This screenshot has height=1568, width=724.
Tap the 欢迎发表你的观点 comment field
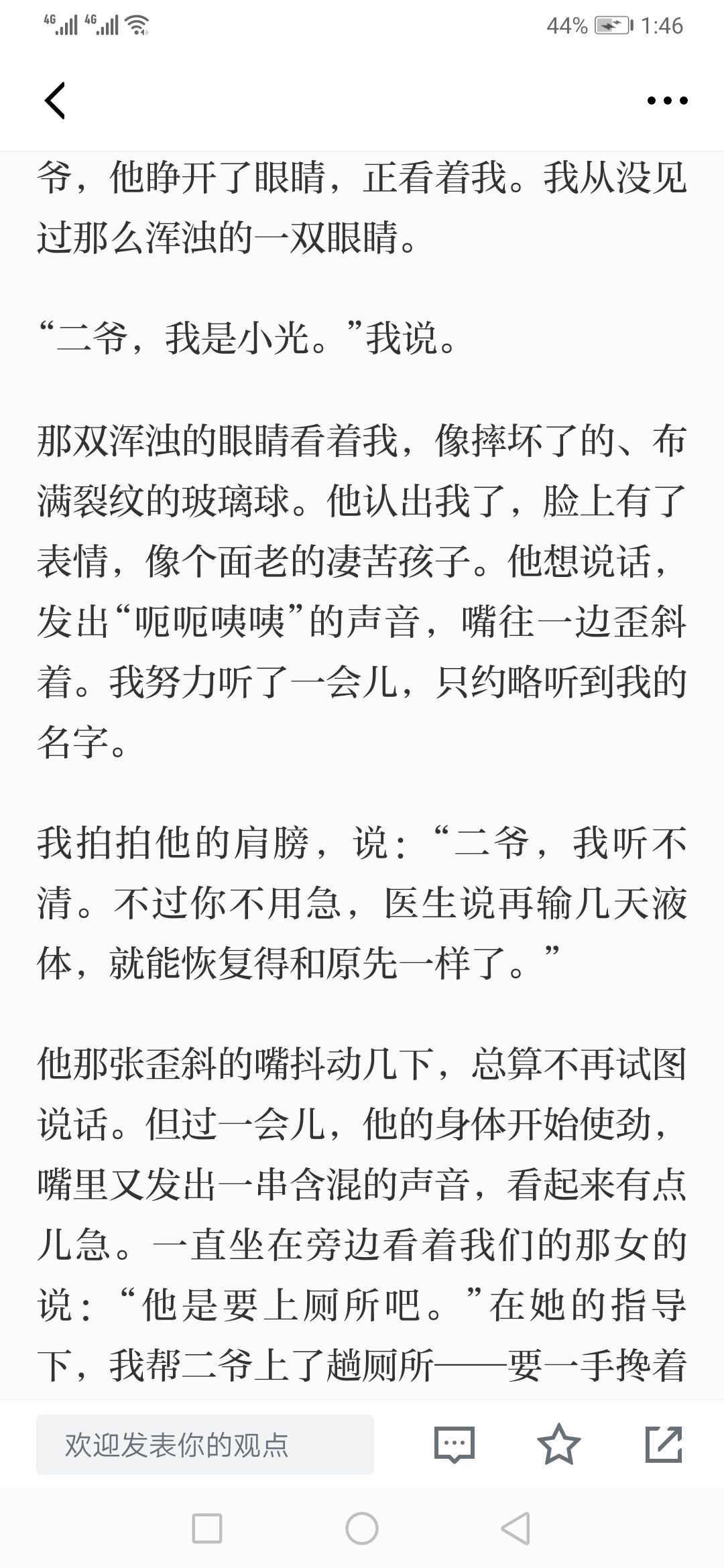pos(205,1445)
